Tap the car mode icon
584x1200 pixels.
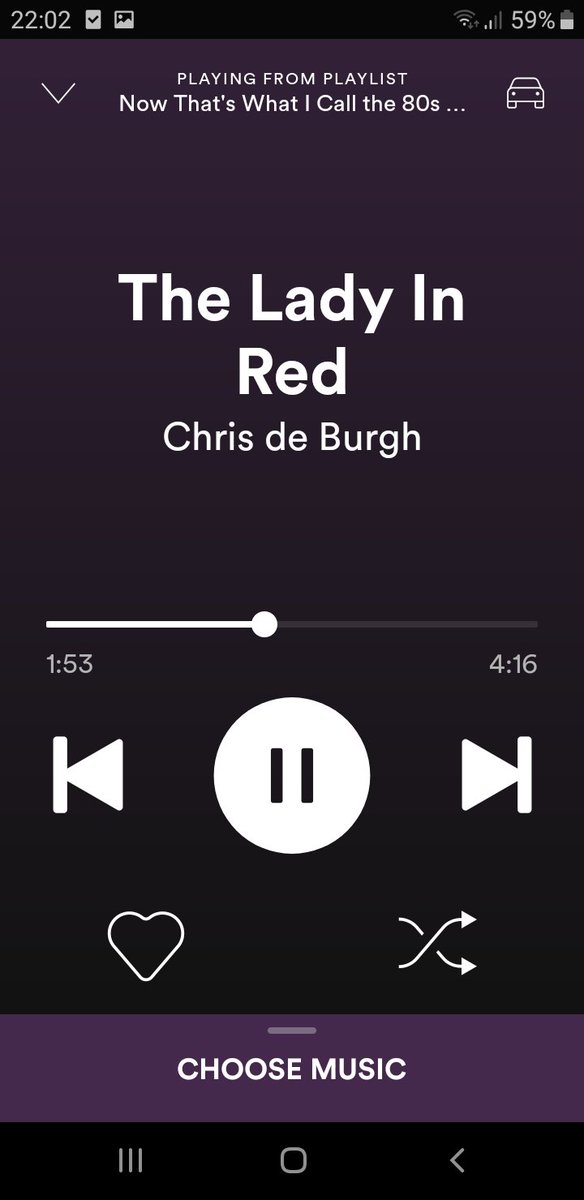click(x=525, y=93)
